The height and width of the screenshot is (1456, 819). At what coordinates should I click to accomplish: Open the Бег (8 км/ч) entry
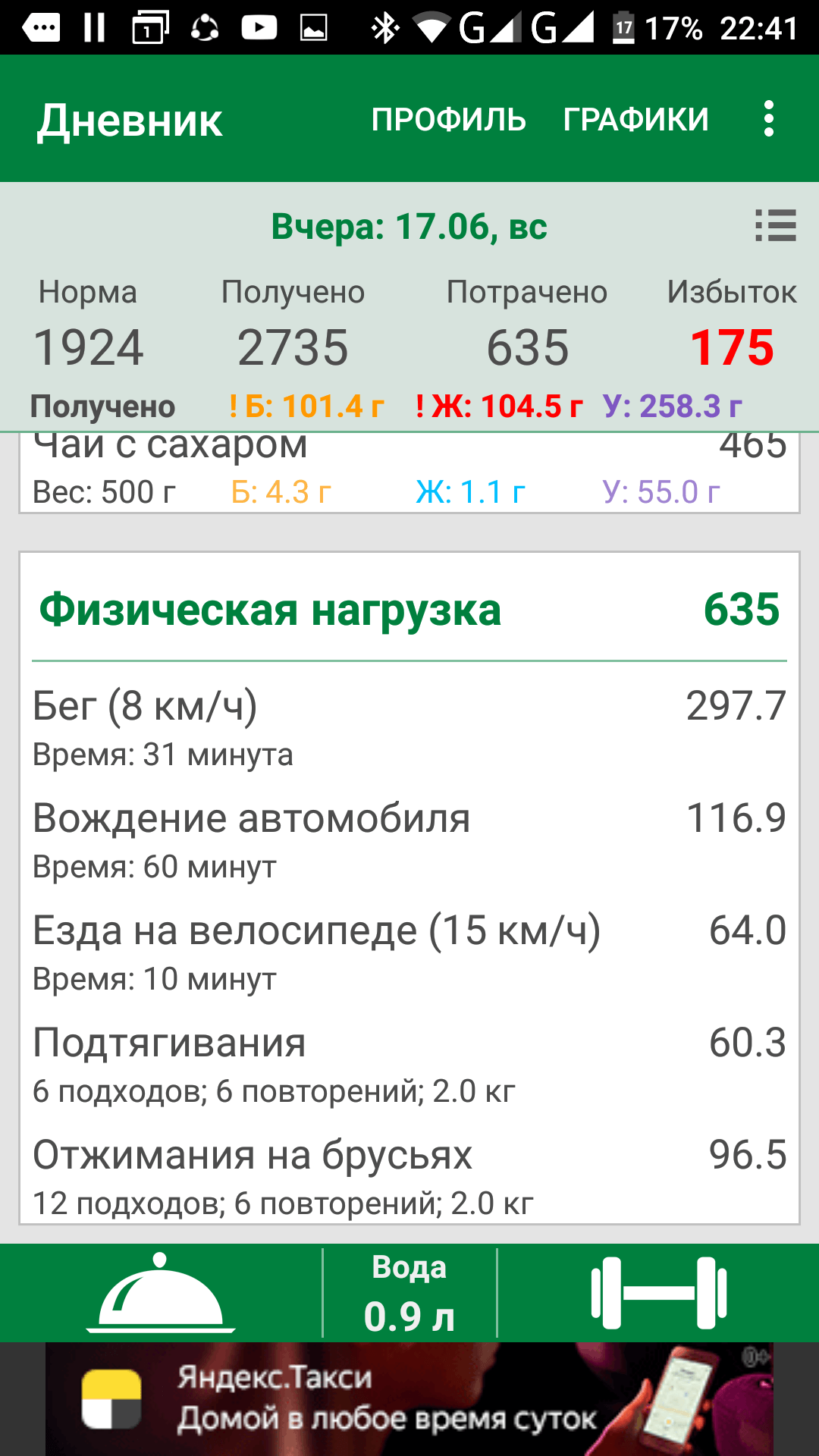(409, 726)
